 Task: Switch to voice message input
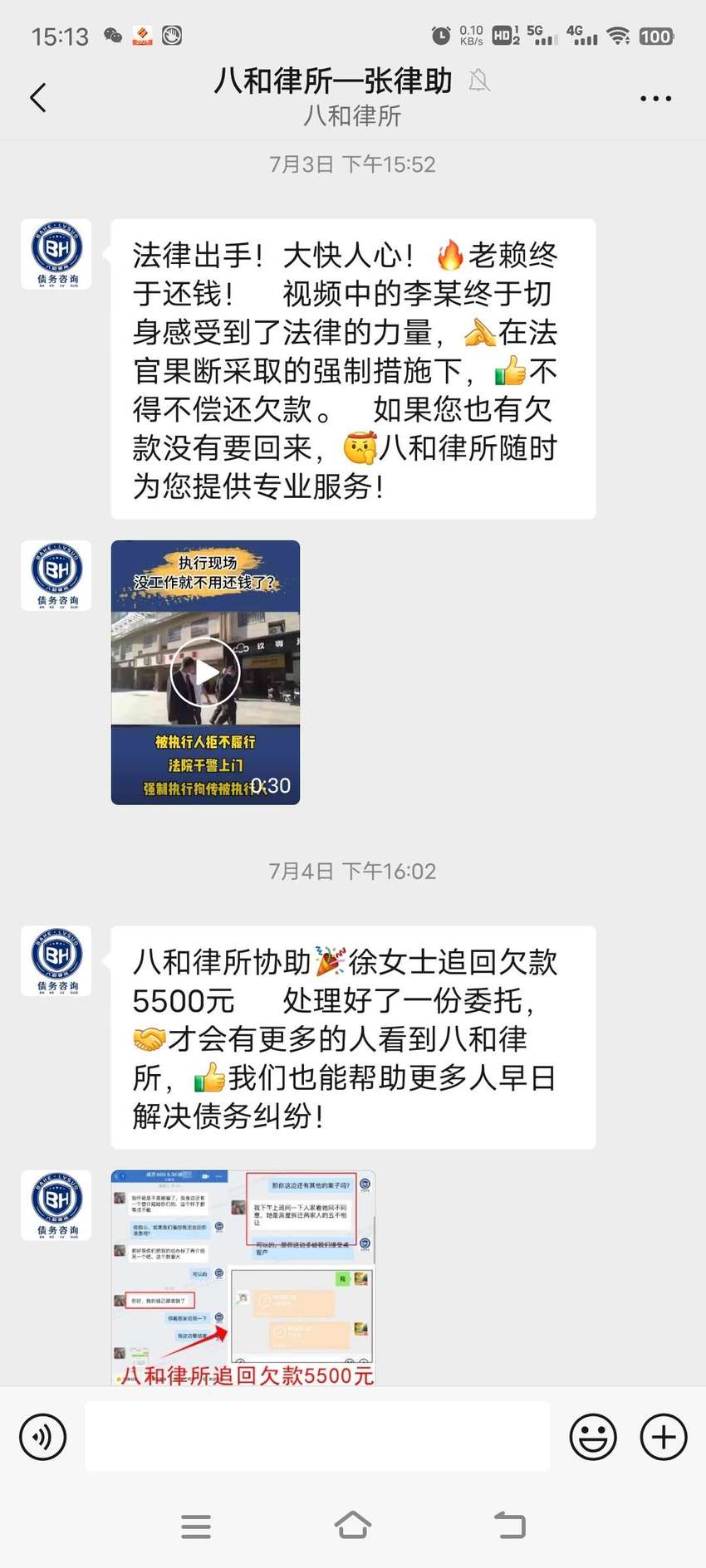coord(43,1437)
